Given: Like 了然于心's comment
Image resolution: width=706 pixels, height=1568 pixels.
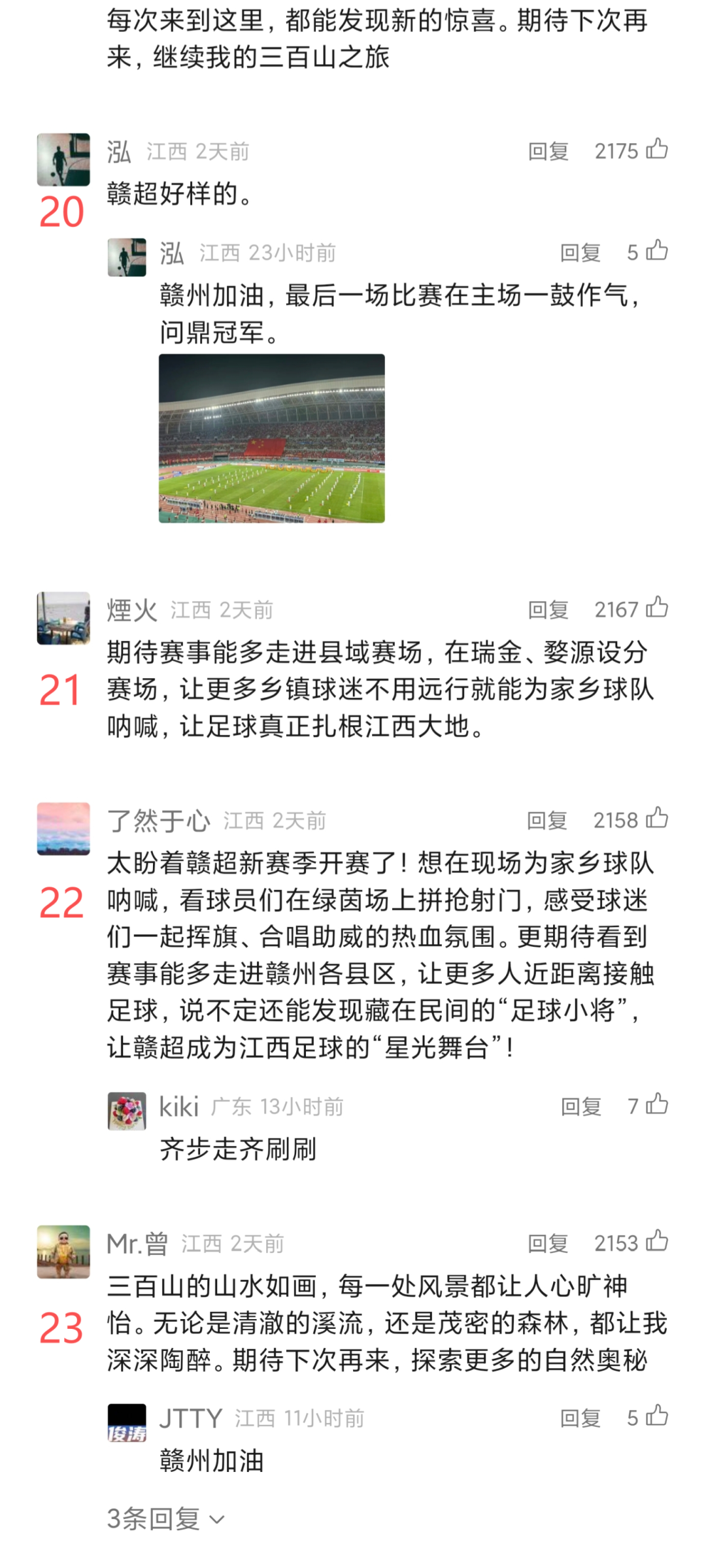Looking at the screenshot, I should tap(657, 819).
